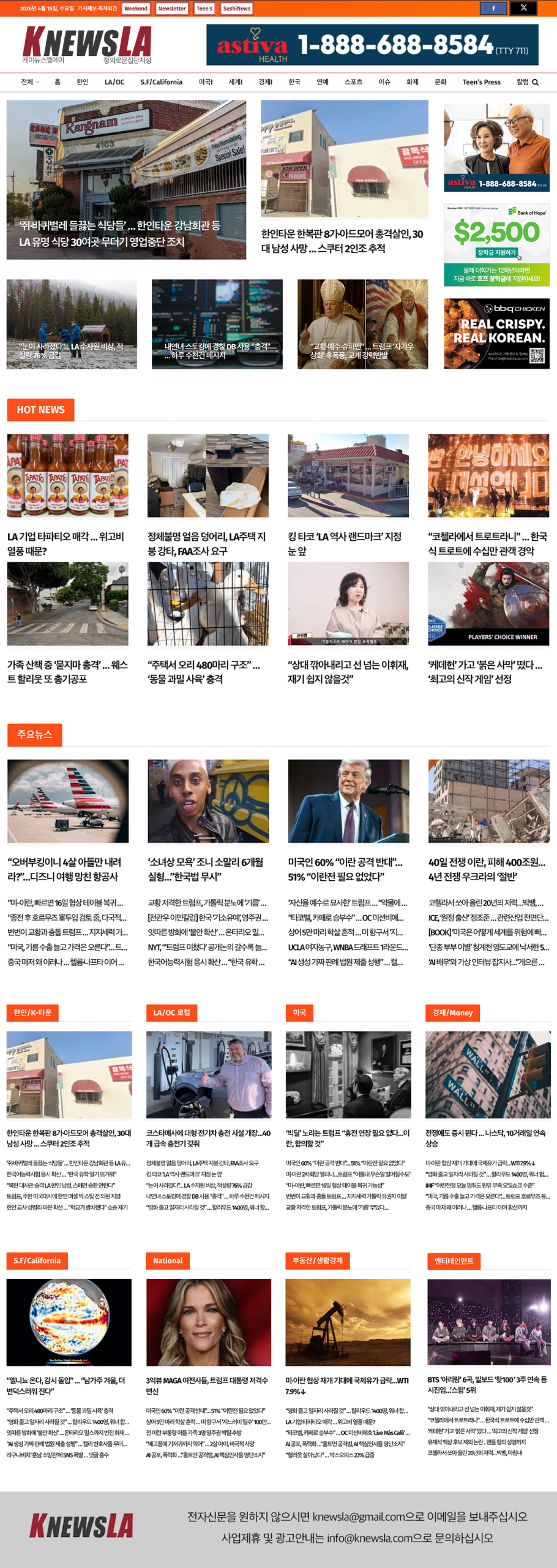The width and height of the screenshot is (557, 1568).
Task: Select the 경제 menu item
Action: (265, 82)
